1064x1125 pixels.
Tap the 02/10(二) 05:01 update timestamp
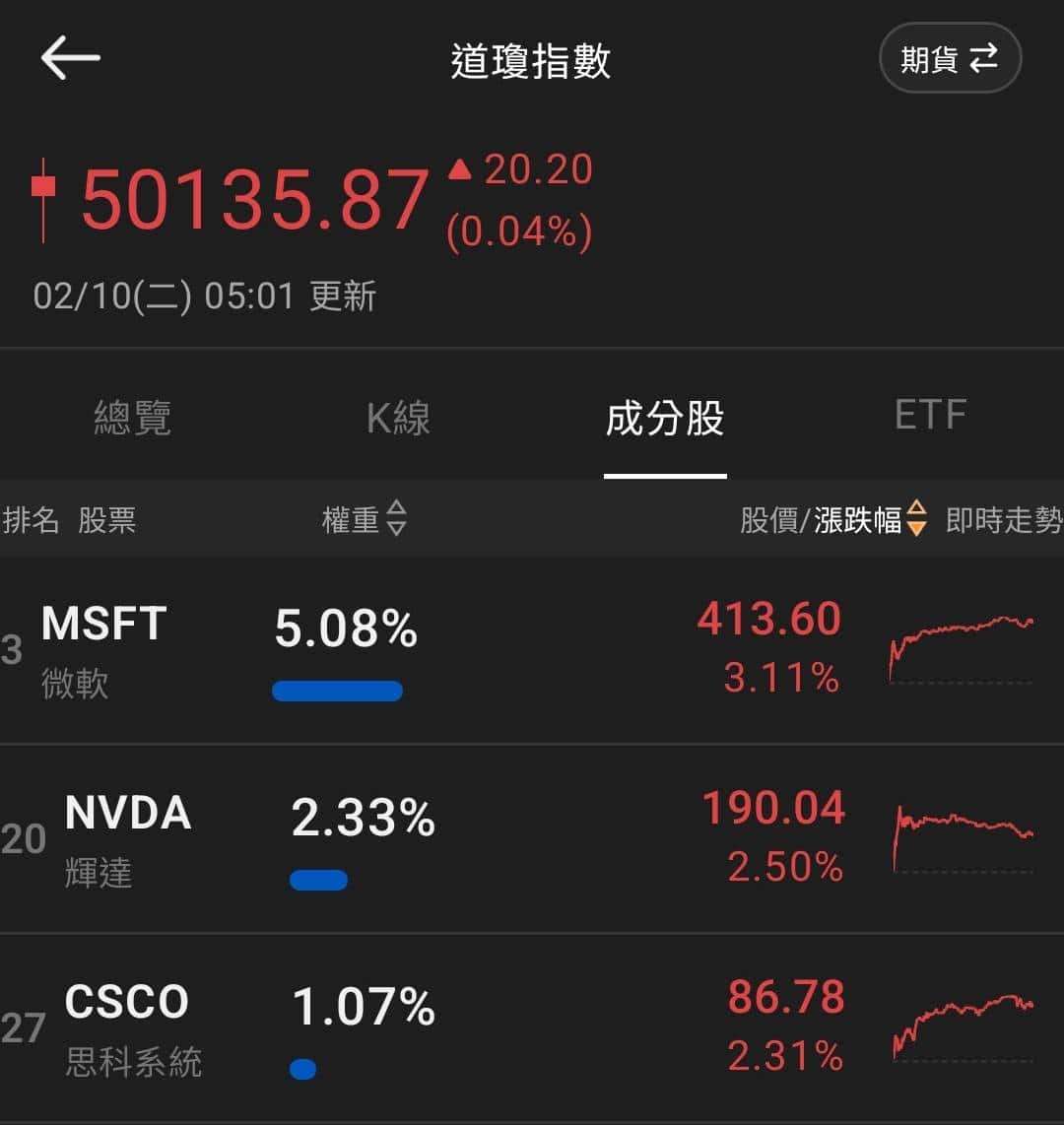(x=205, y=296)
